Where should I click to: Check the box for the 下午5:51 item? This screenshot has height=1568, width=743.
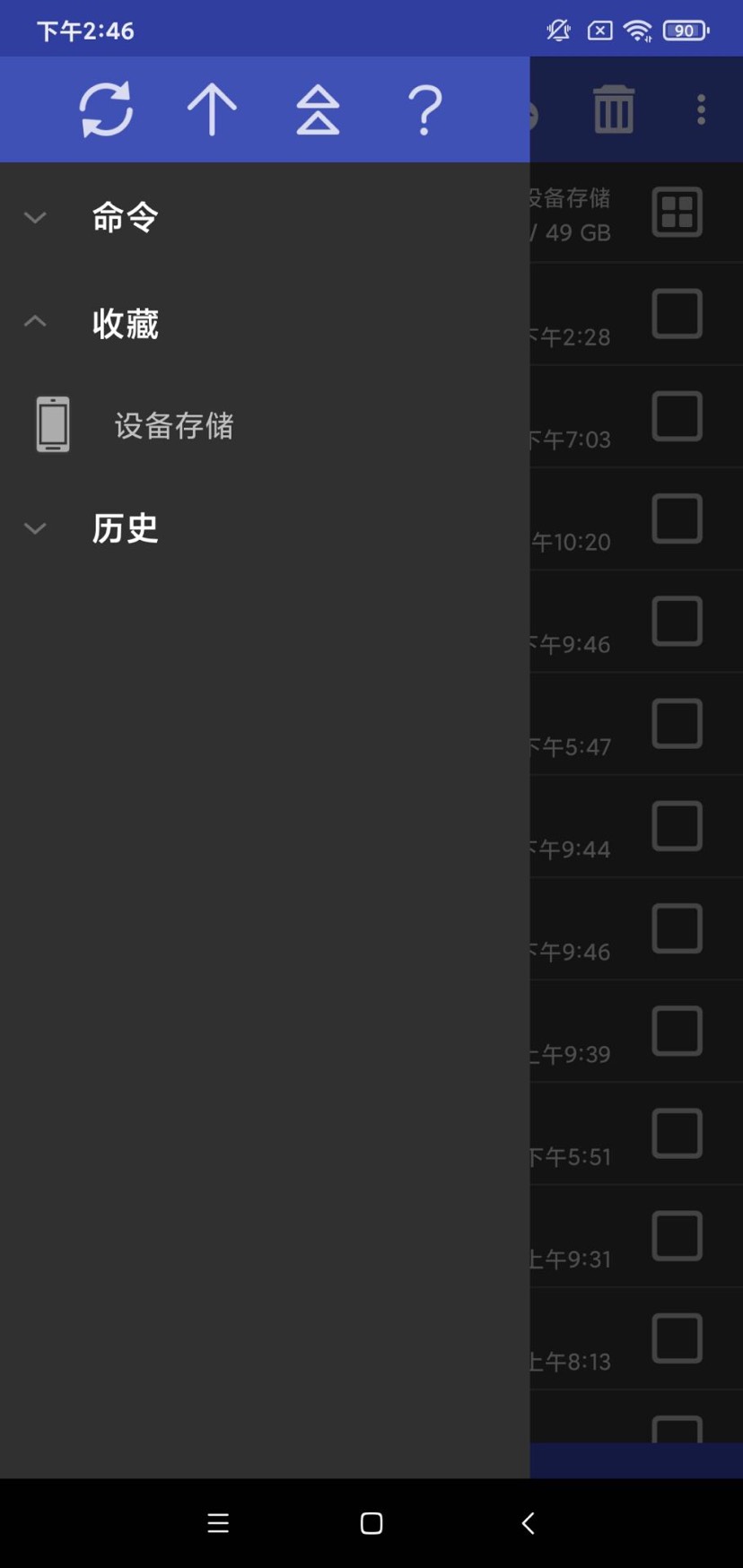[x=677, y=1134]
